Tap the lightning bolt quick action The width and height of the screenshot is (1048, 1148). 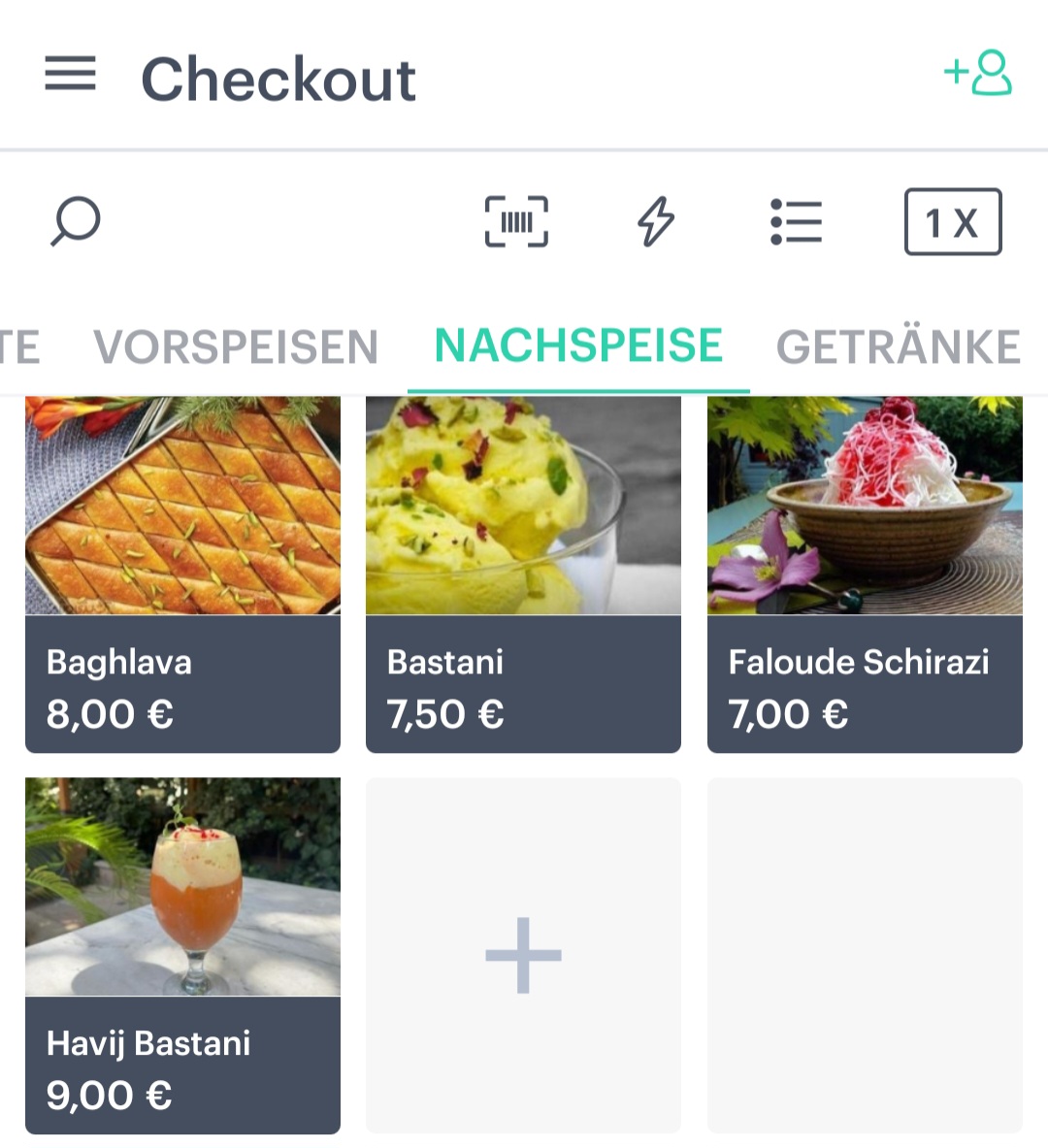[656, 222]
